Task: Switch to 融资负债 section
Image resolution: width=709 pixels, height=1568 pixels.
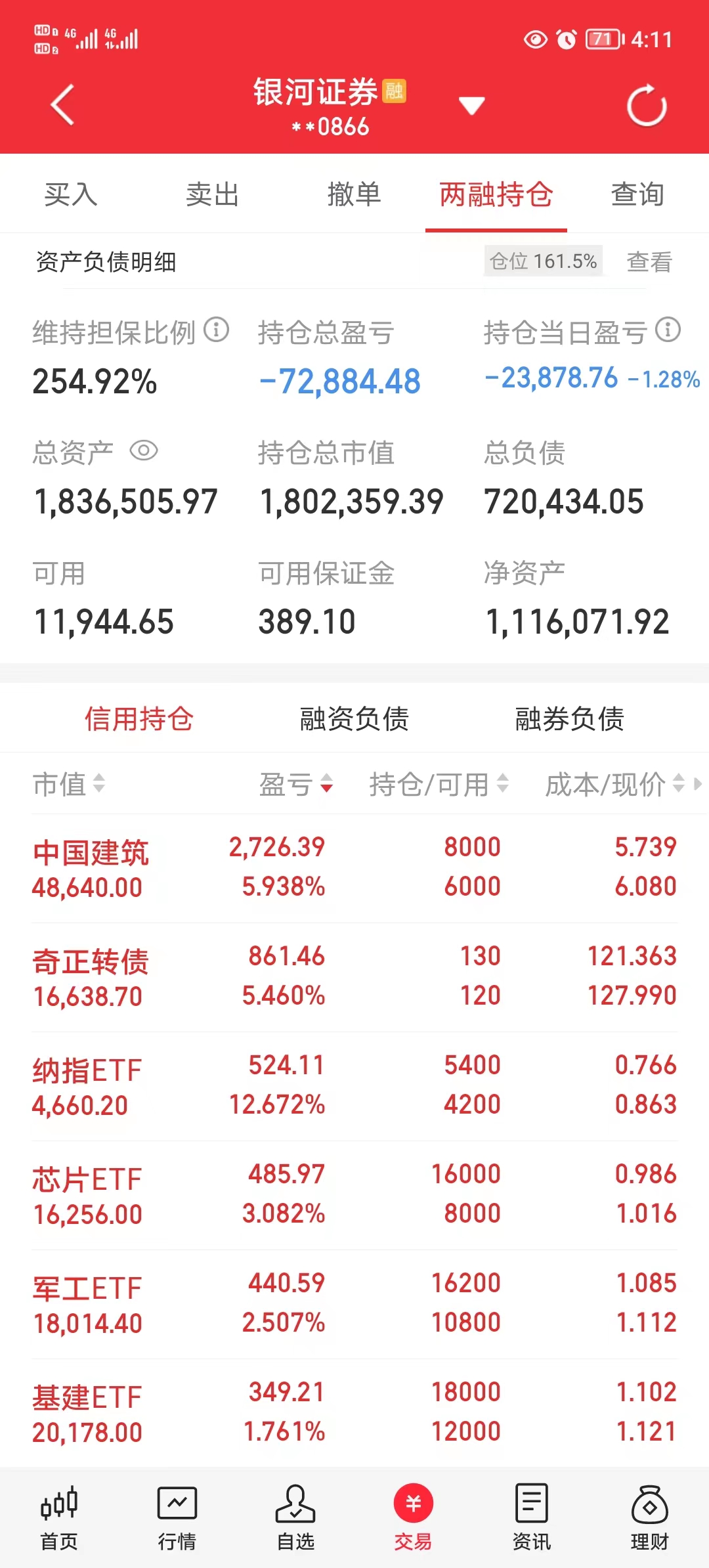Action: [354, 718]
